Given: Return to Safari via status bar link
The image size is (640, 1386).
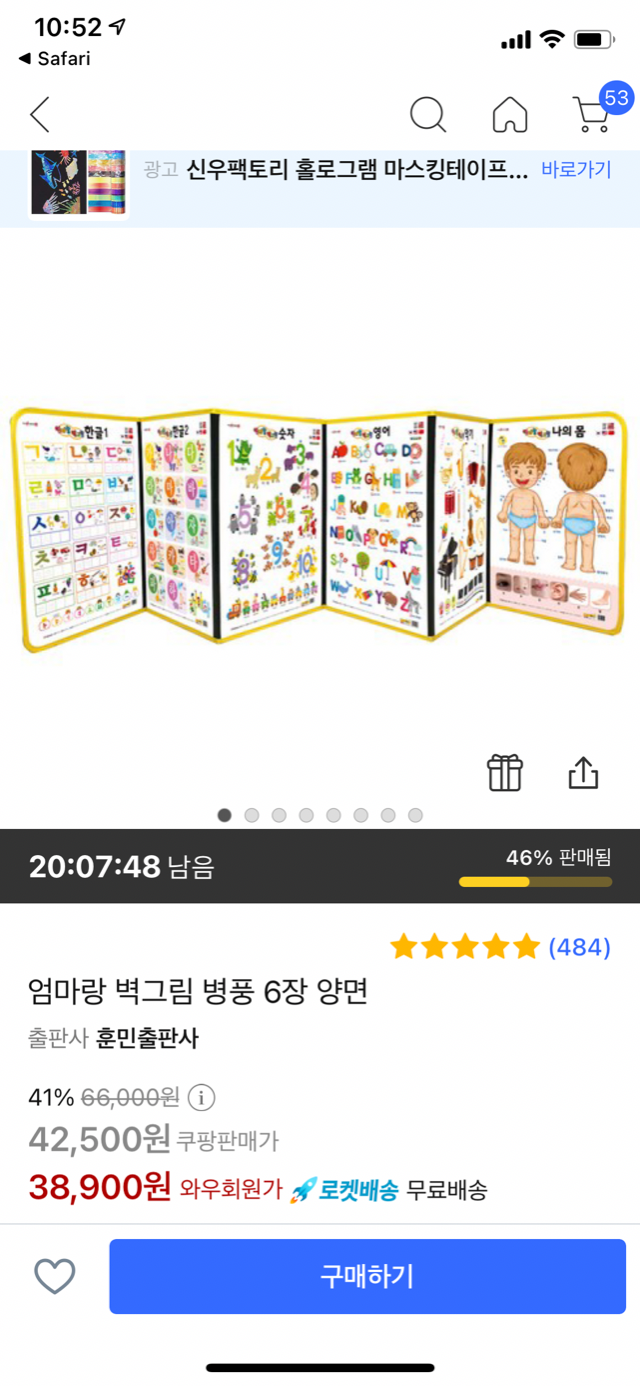Looking at the screenshot, I should [x=55, y=59].
